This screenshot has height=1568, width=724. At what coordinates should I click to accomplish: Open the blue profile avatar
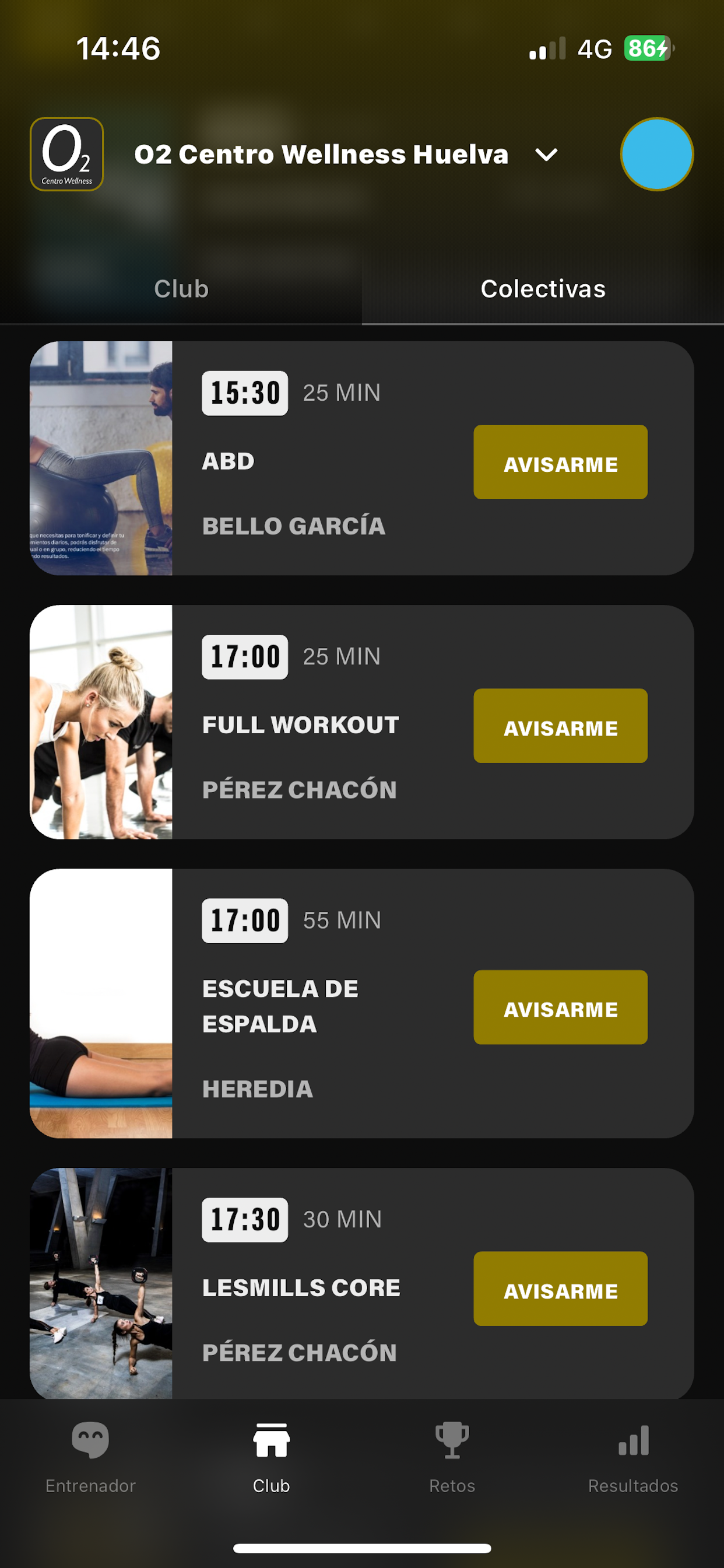(x=656, y=154)
